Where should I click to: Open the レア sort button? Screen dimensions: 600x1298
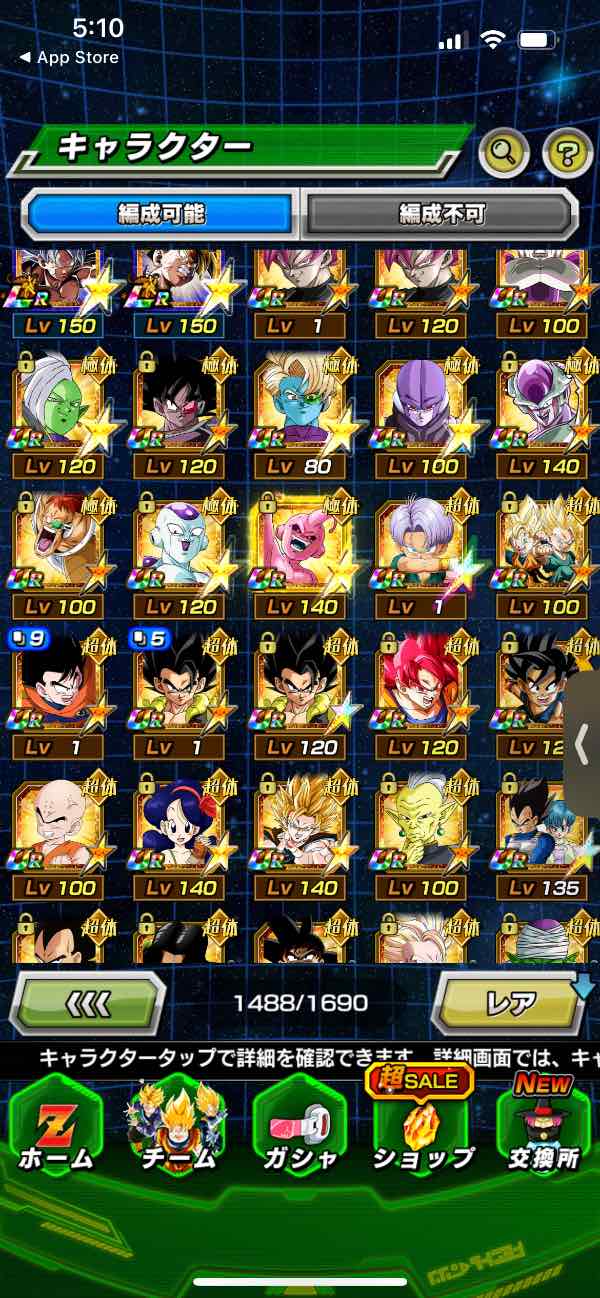[x=511, y=1002]
